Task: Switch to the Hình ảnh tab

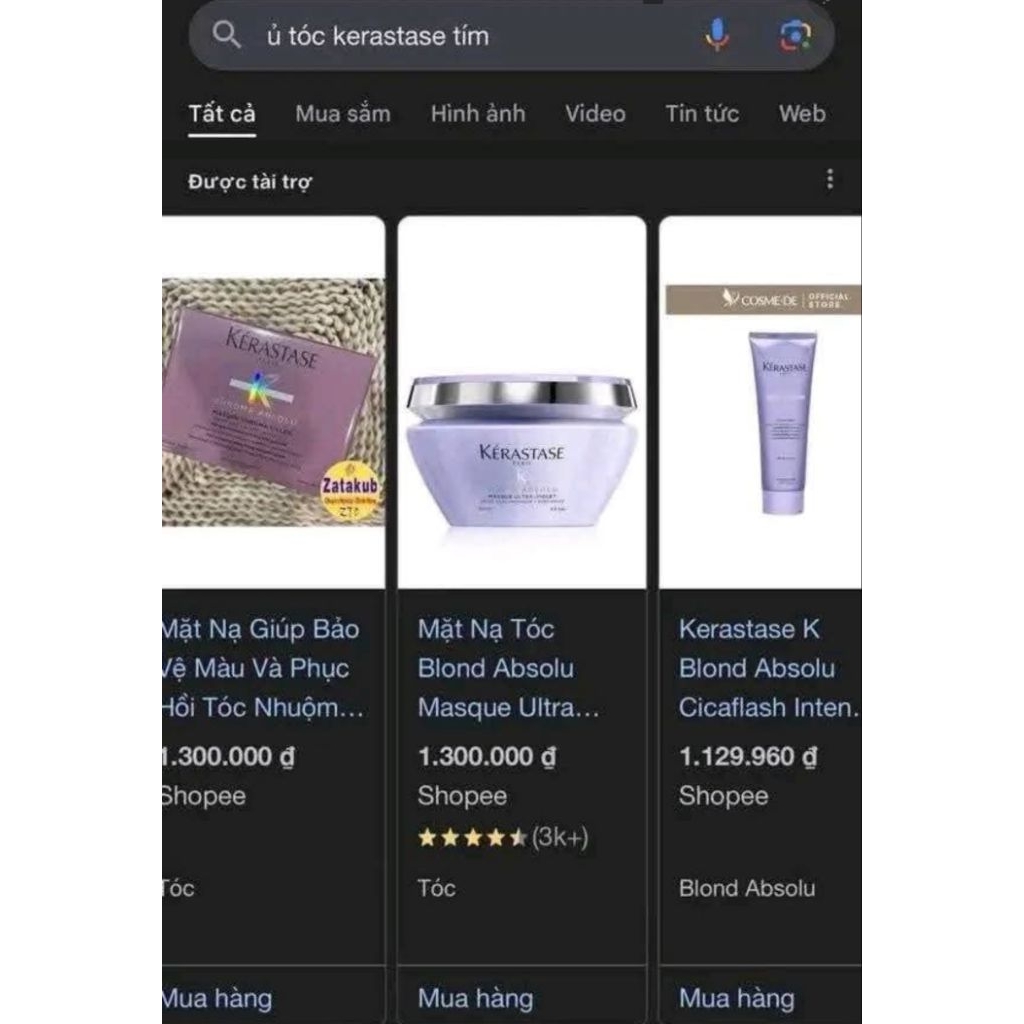Action: 477,114
